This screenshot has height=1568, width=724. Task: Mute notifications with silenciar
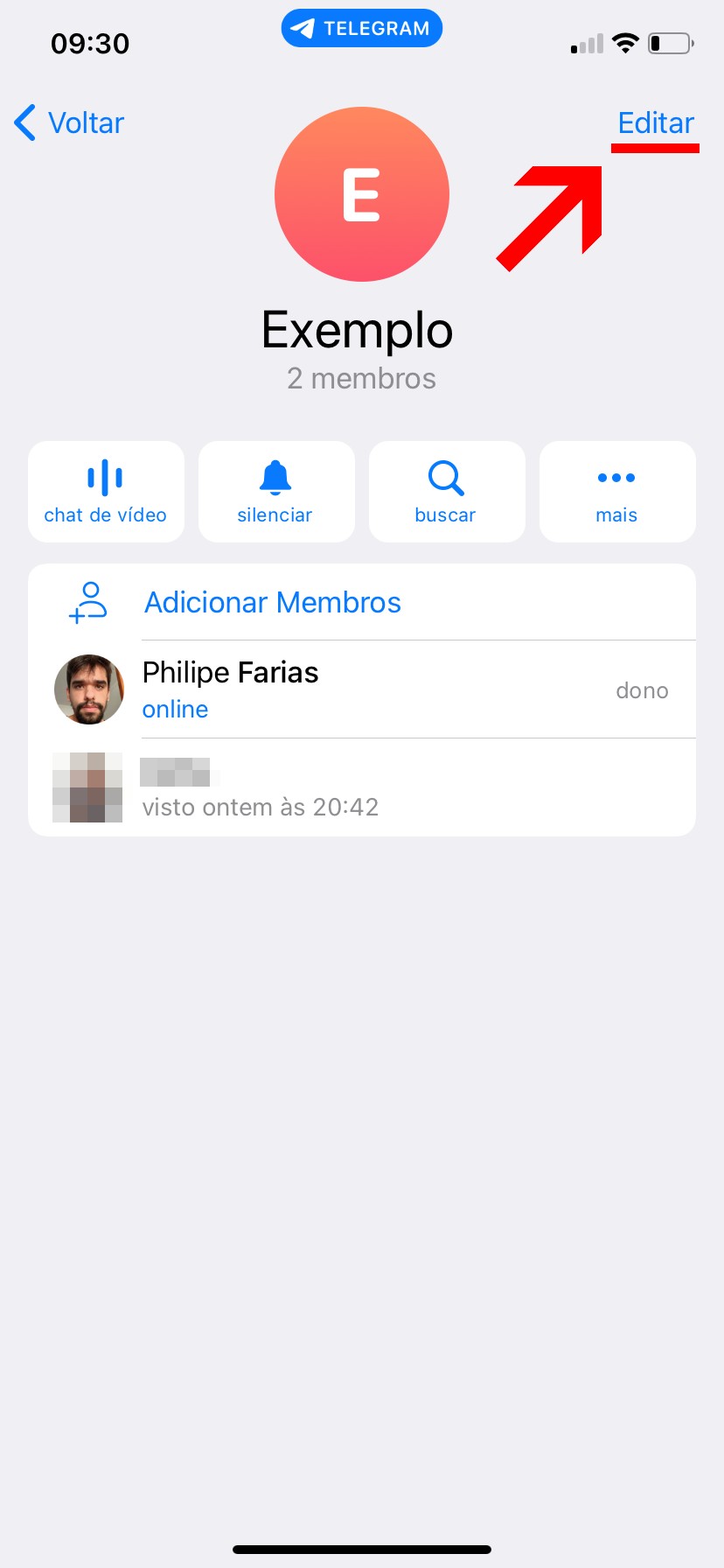[275, 492]
